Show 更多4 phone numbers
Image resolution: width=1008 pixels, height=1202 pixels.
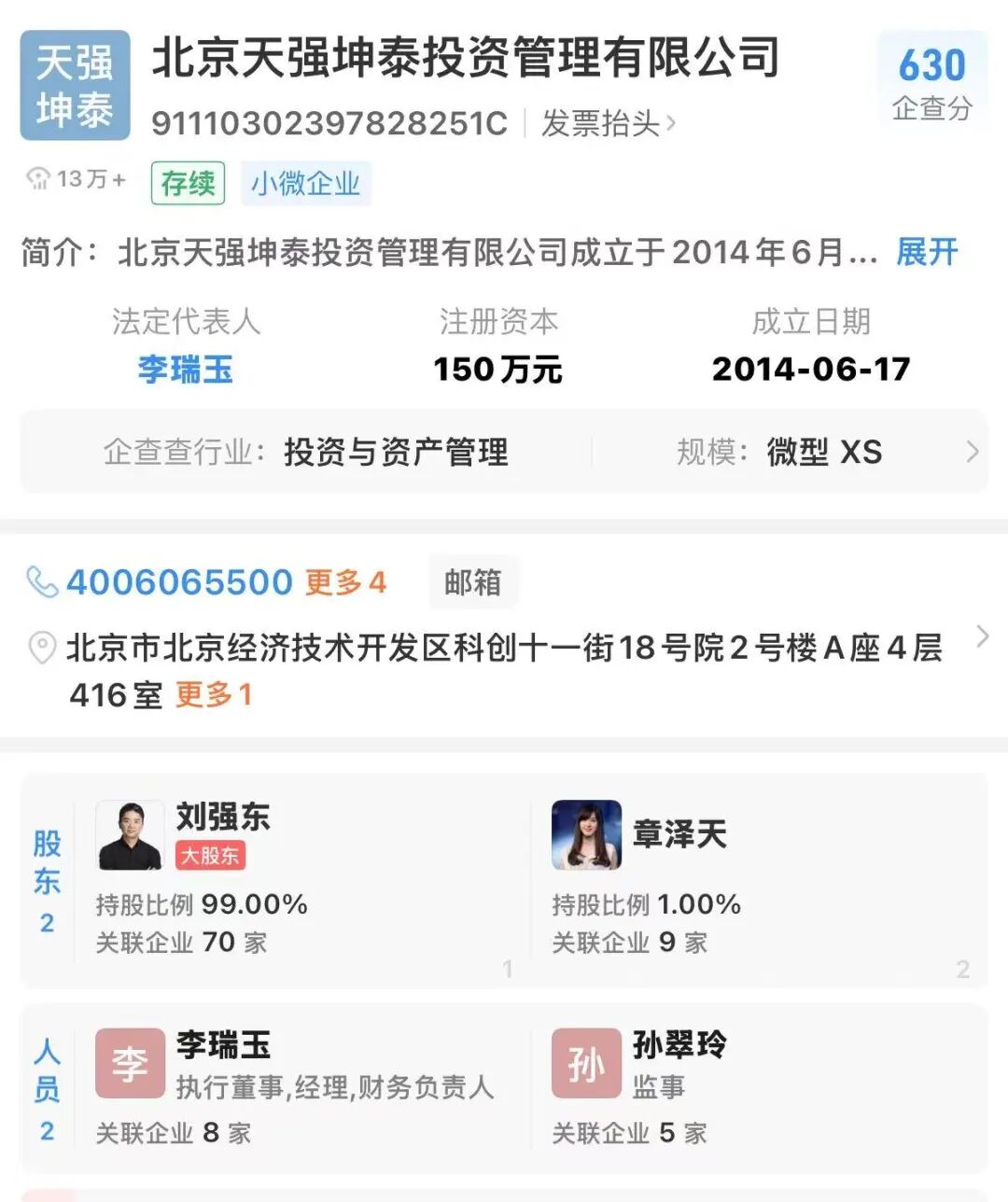345,582
